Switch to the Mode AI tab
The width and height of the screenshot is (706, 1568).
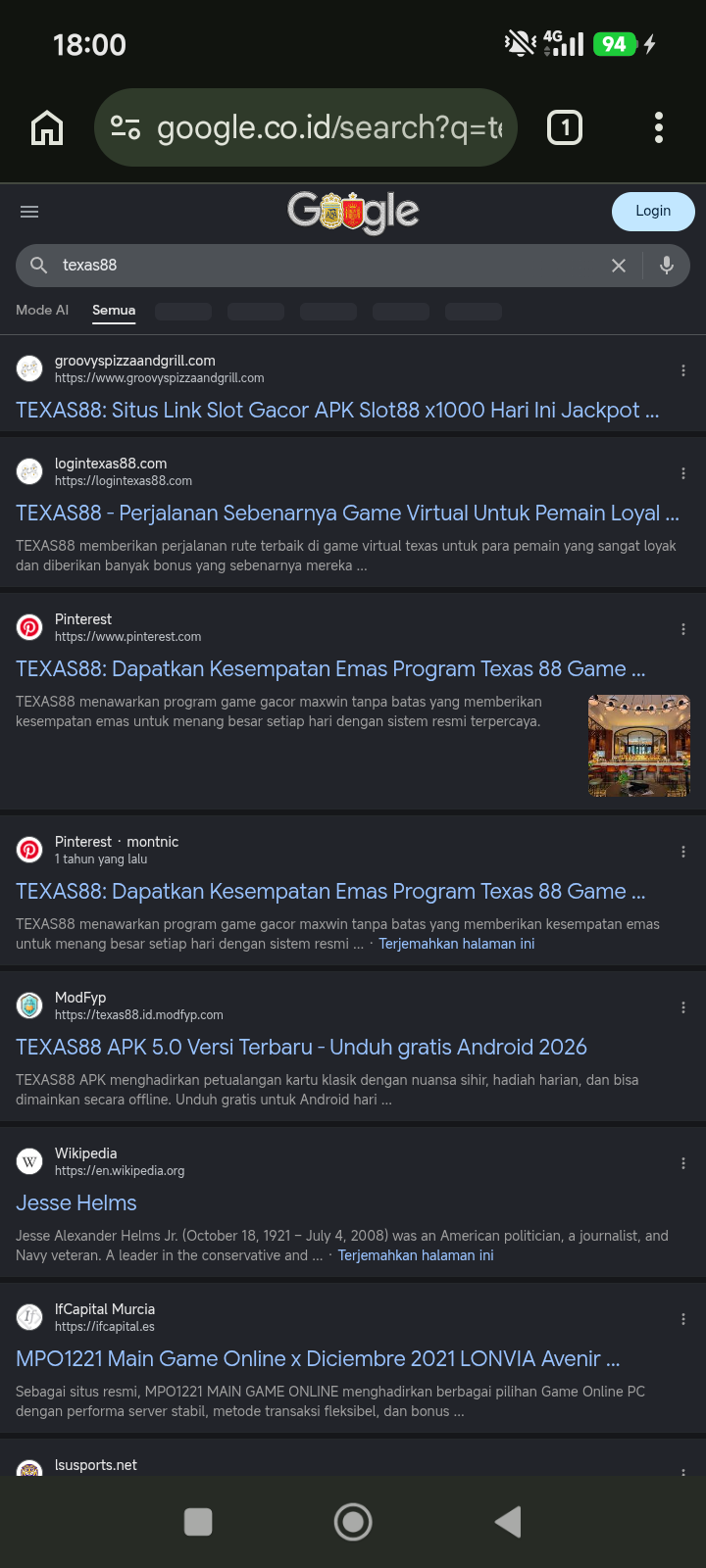coord(42,310)
